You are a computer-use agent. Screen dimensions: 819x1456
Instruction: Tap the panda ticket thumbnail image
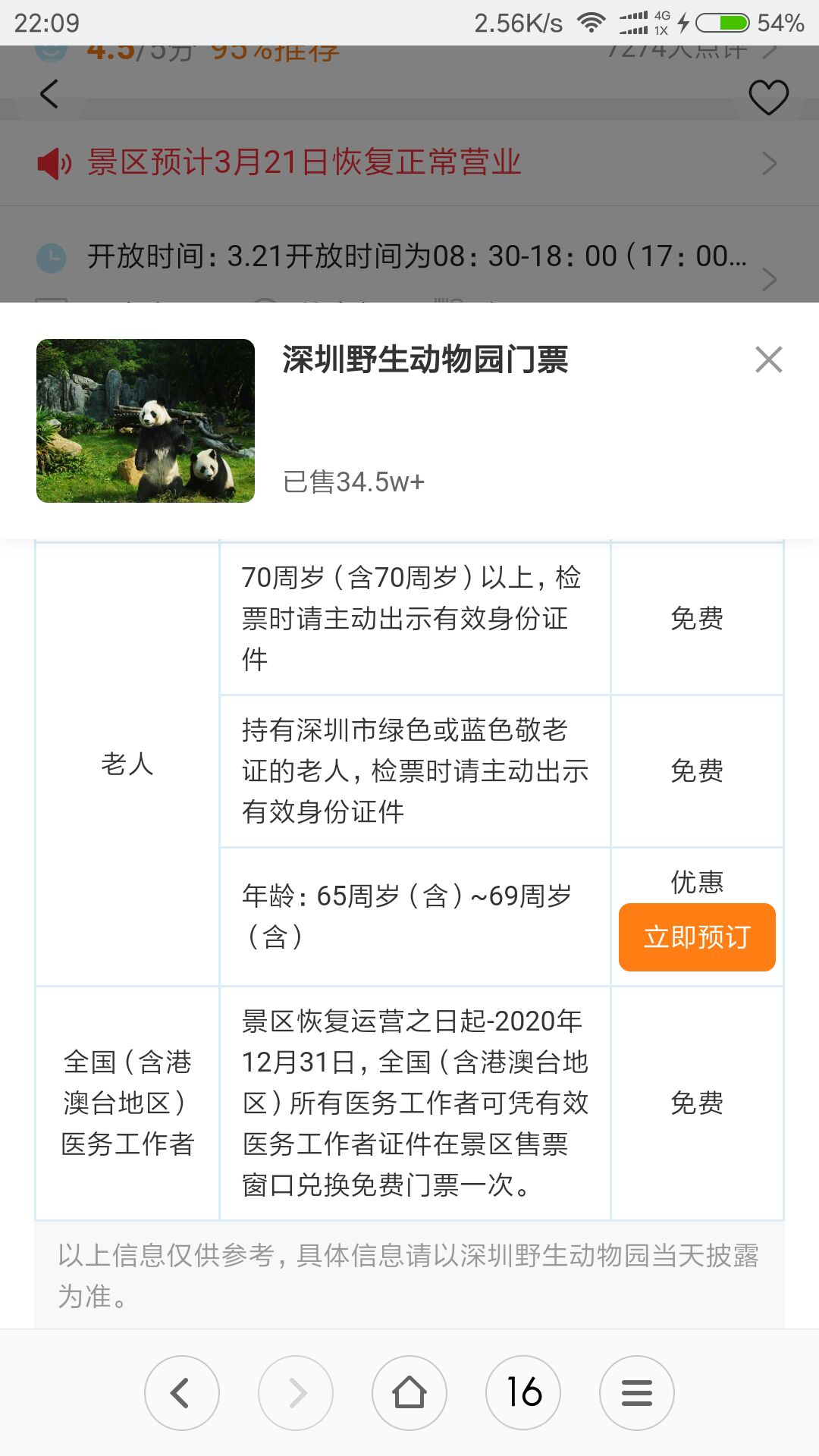(146, 421)
